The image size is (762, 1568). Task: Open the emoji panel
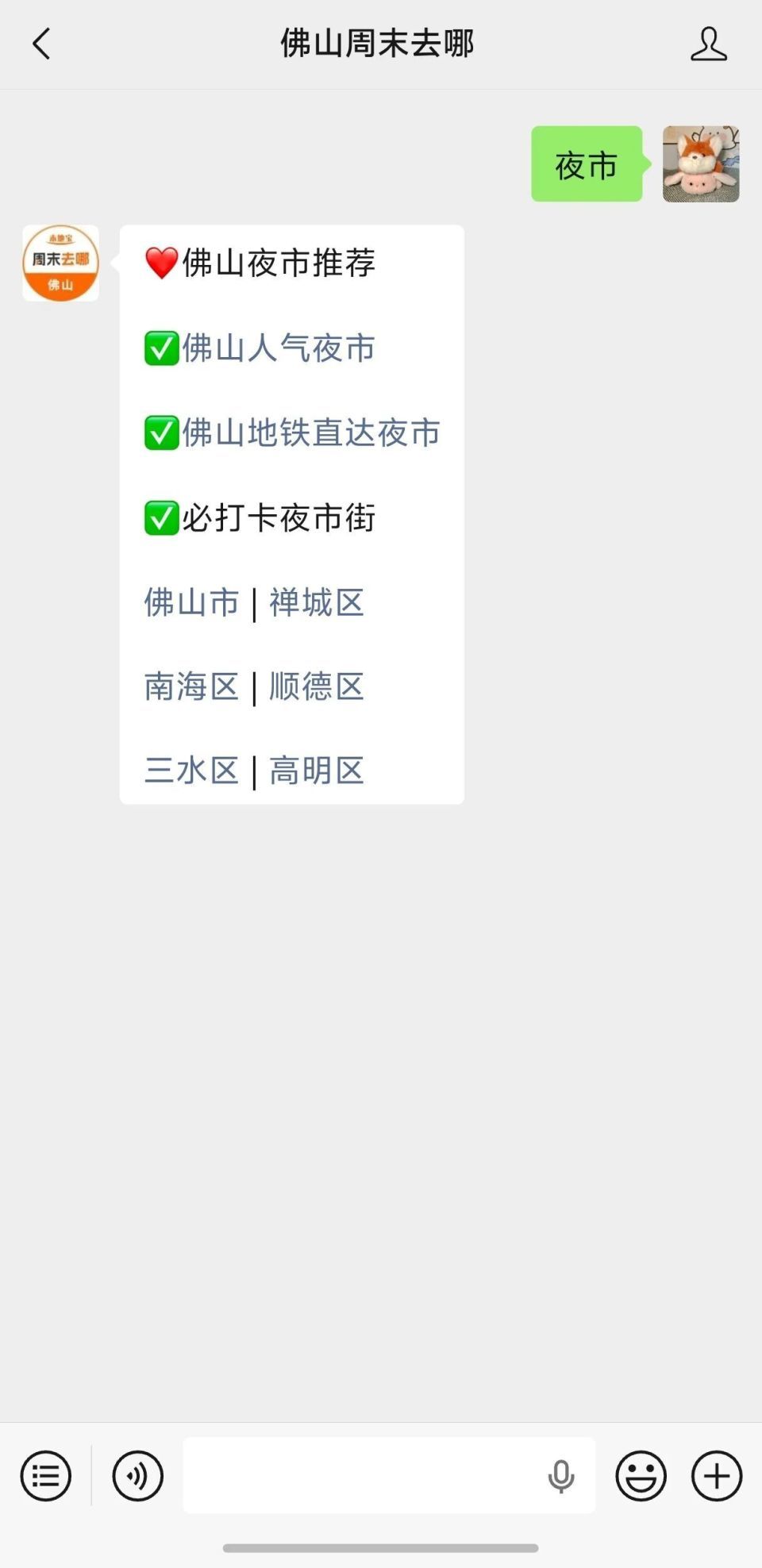641,1476
